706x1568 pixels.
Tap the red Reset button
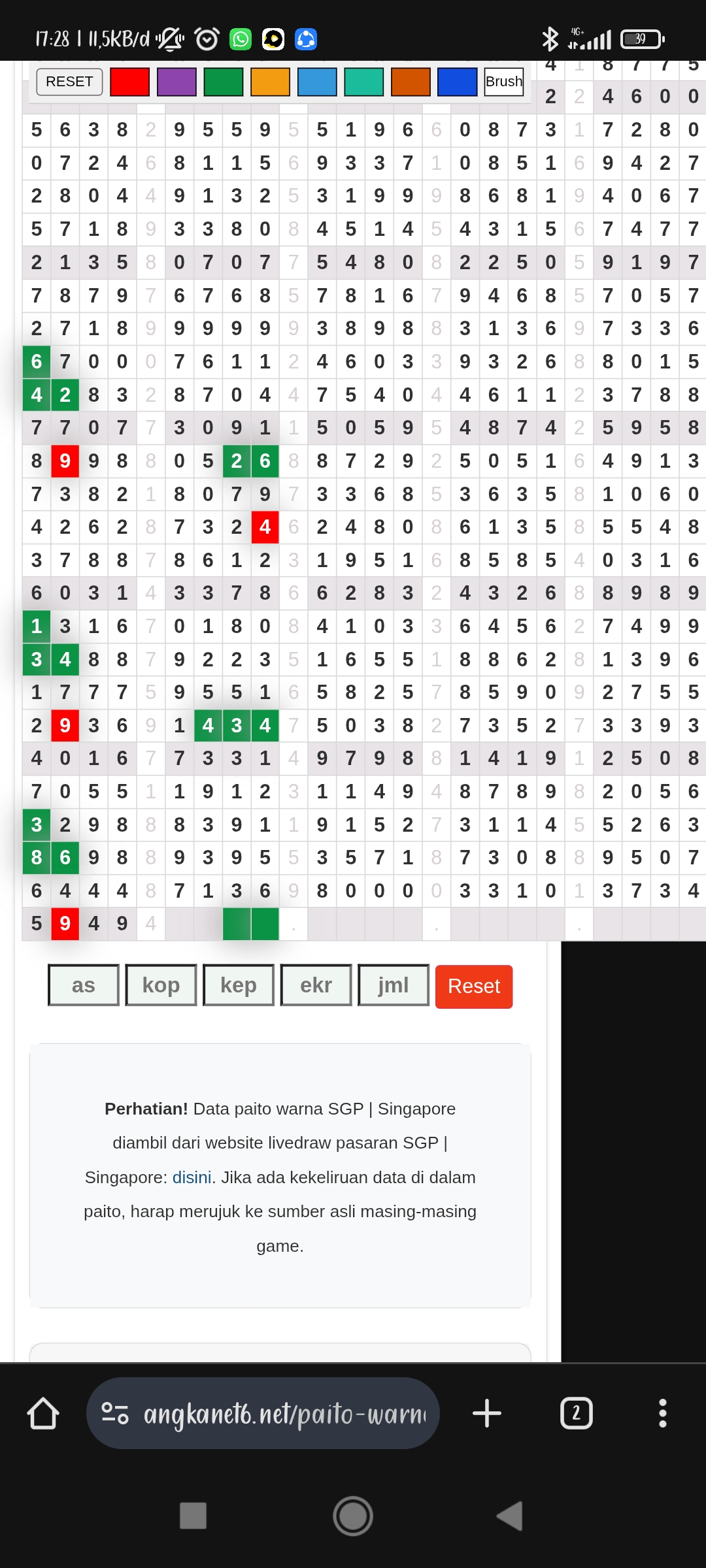tap(474, 986)
